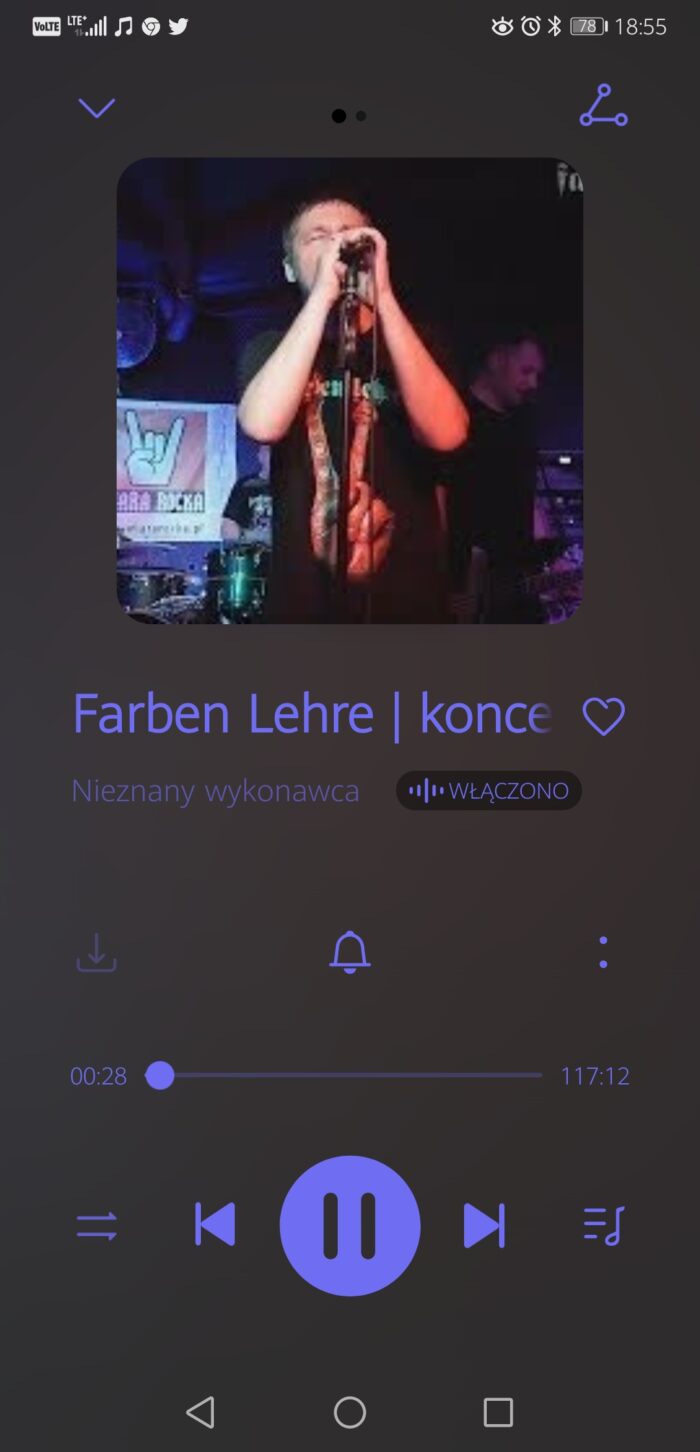The image size is (700, 1452).
Task: Open the current playlist queue
Action: pyautogui.click(x=603, y=1226)
